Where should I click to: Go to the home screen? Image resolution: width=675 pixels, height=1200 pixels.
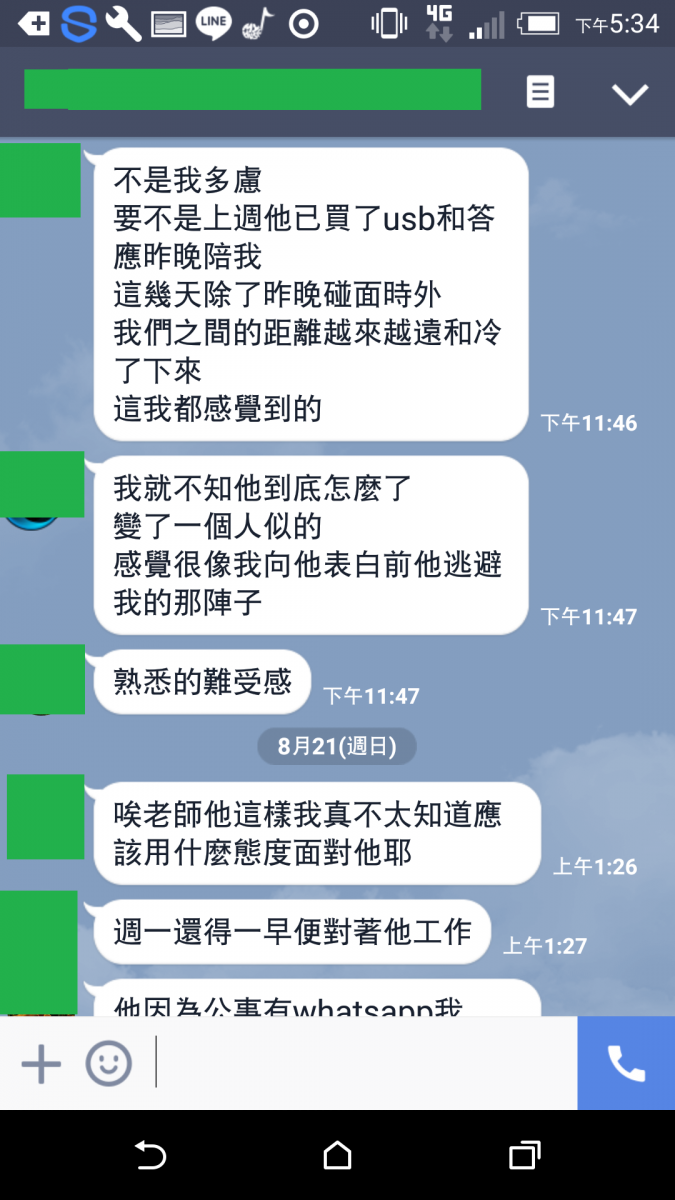(x=337, y=1155)
